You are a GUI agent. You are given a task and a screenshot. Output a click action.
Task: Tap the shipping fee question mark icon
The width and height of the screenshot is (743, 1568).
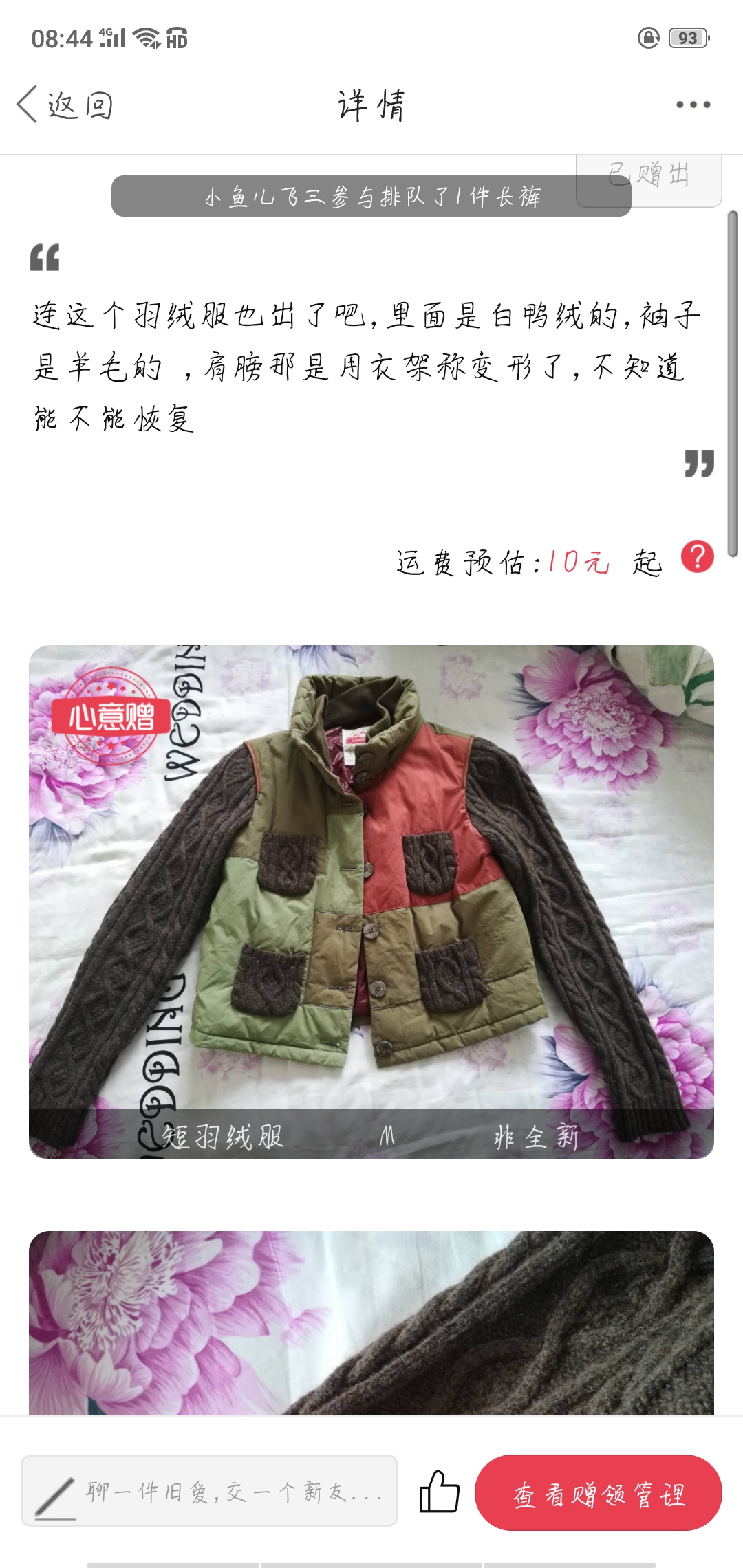click(x=697, y=557)
